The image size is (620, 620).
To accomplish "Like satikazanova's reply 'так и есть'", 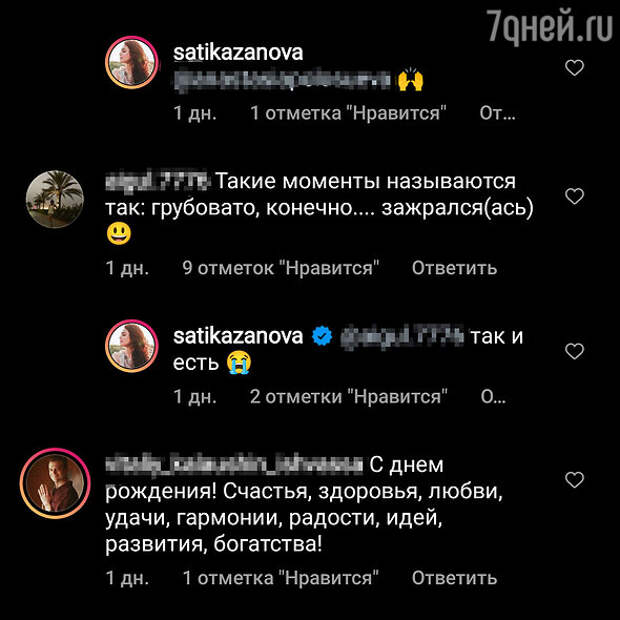I will coord(574,351).
